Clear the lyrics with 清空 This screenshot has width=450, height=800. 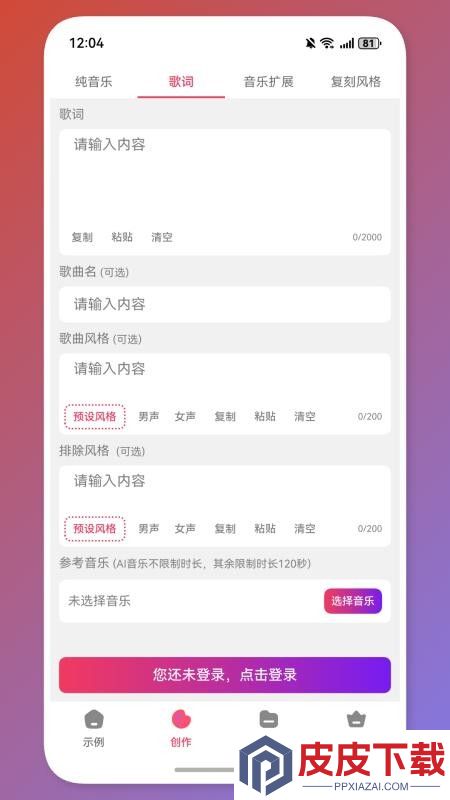[x=162, y=237]
